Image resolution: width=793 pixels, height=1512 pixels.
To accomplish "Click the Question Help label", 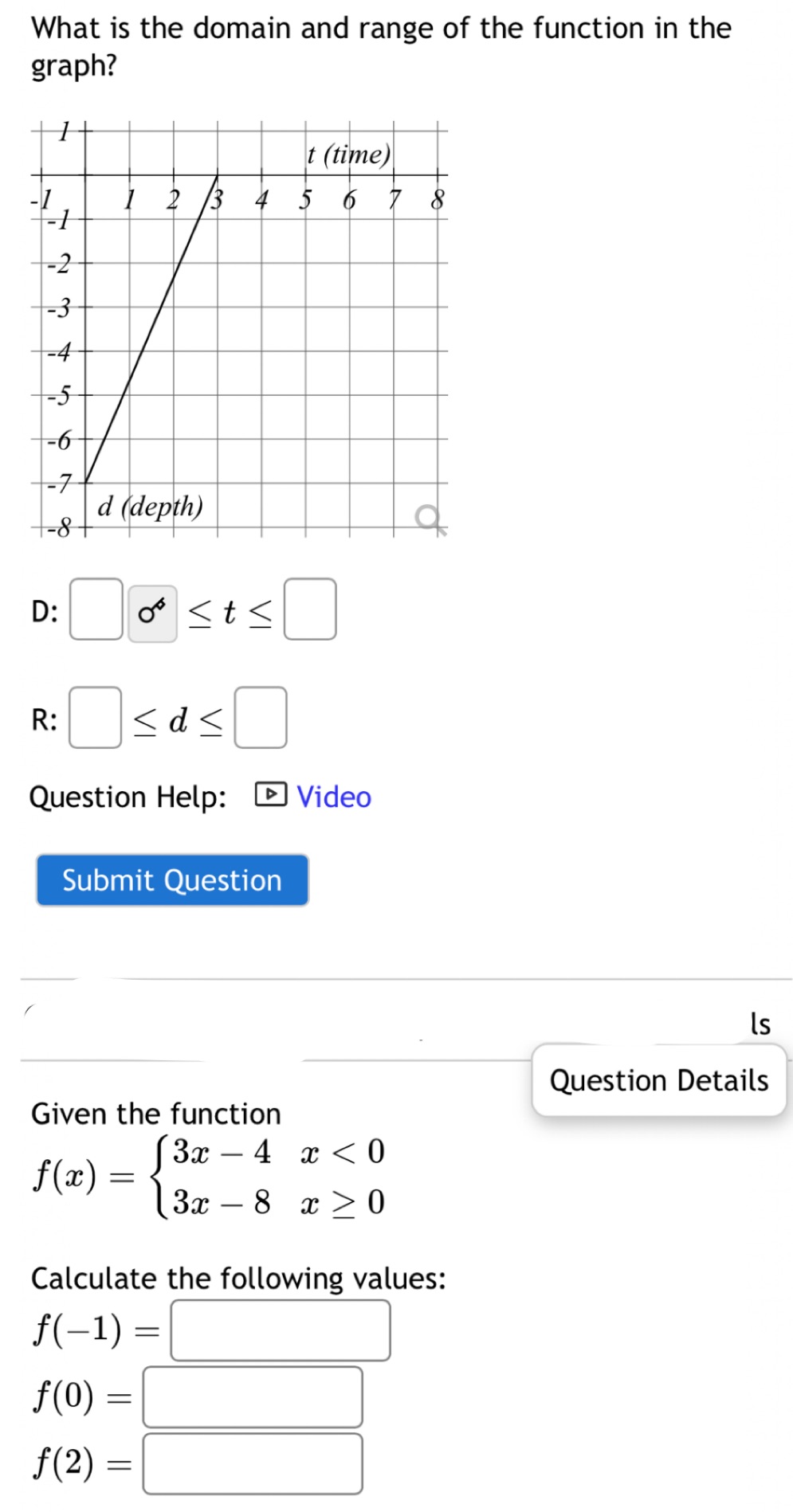I will [128, 796].
